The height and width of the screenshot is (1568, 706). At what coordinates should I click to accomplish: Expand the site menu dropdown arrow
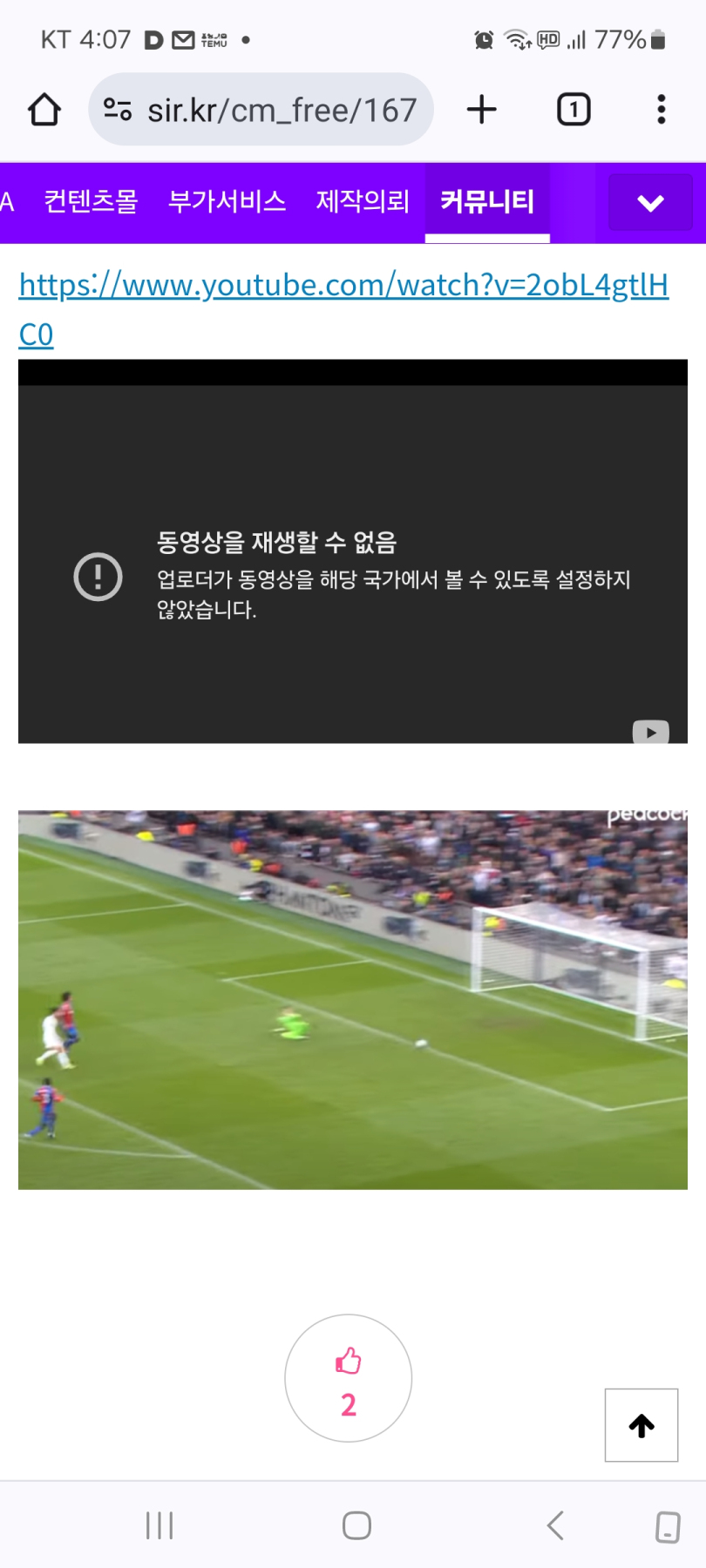coord(650,203)
